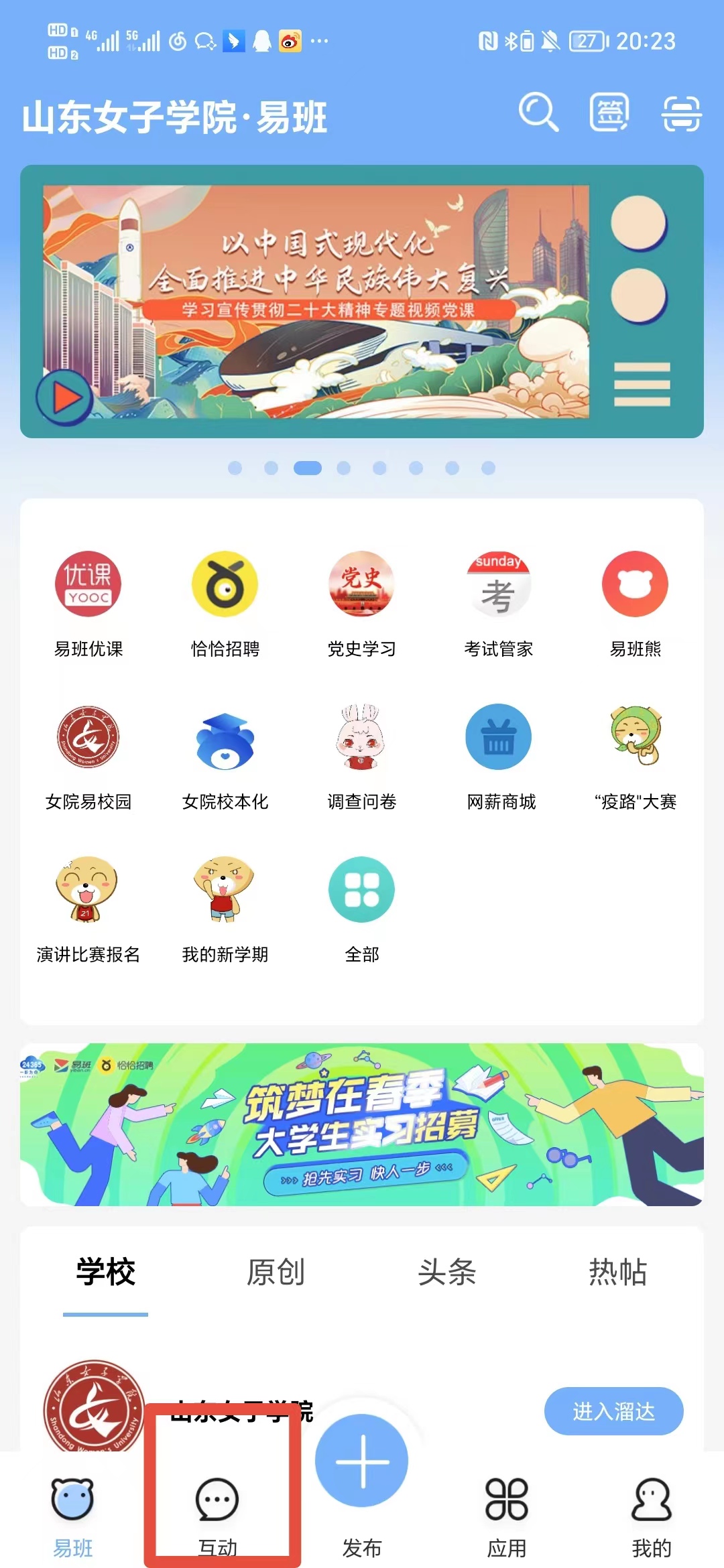Open 考试管家 app
Image resolution: width=724 pixels, height=1568 pixels.
click(498, 601)
